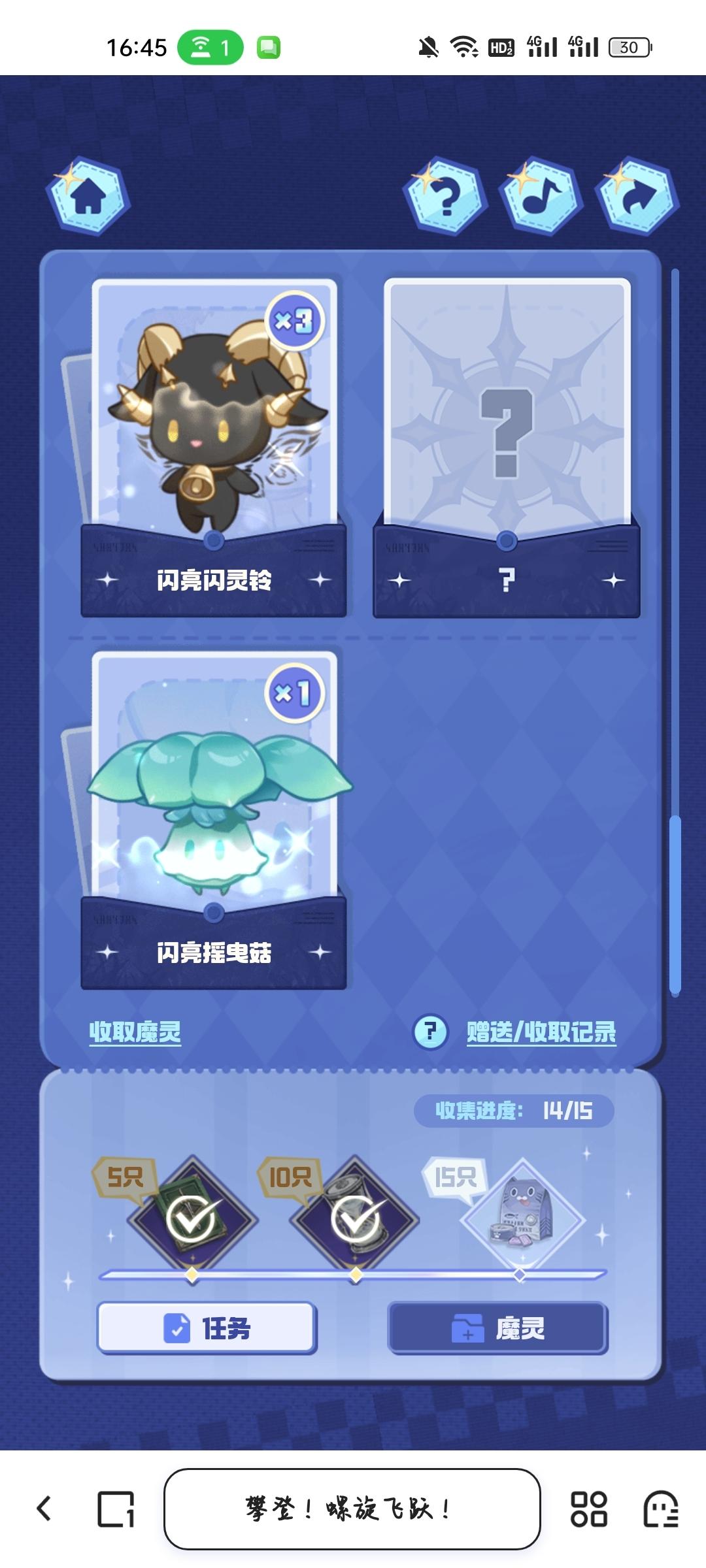Tap the round help icon beside 赠送/收取记录
The width and height of the screenshot is (706, 1568).
coord(430,1032)
